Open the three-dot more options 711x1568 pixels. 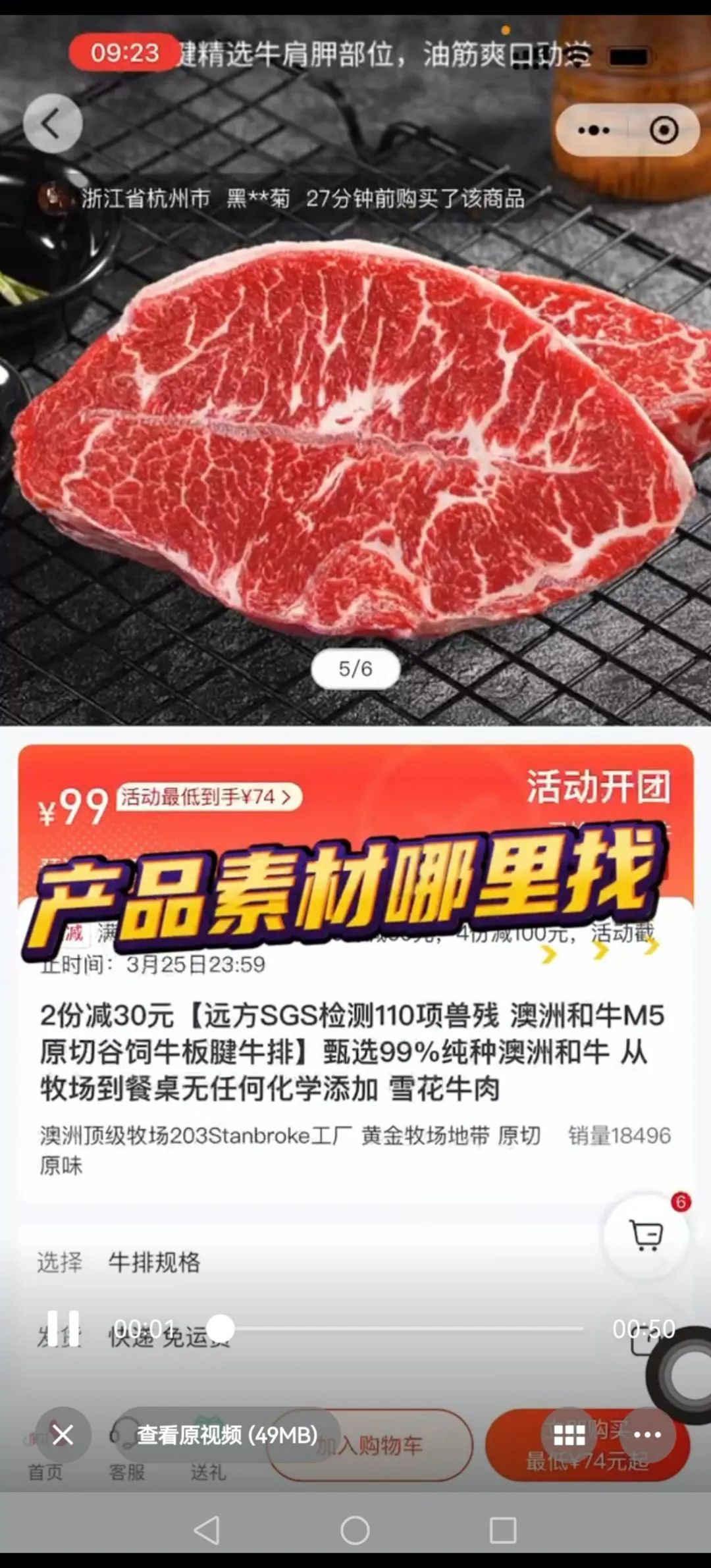(647, 1436)
